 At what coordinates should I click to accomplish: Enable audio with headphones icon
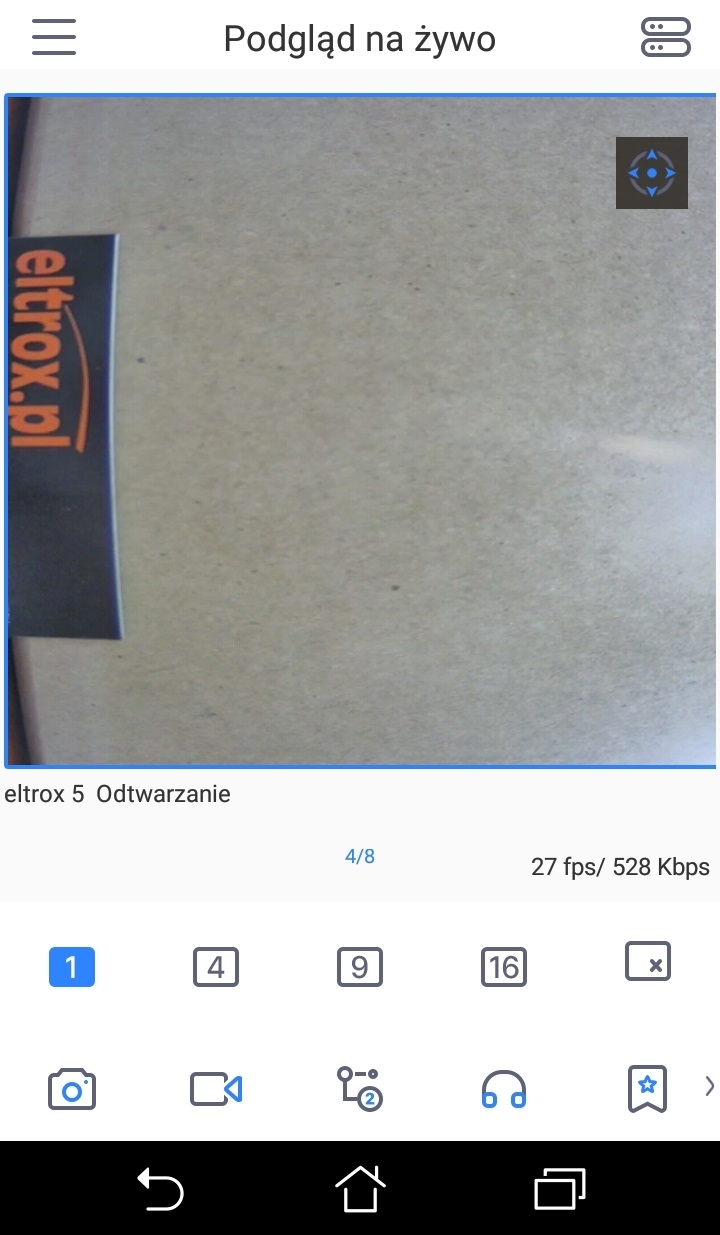(x=504, y=1089)
